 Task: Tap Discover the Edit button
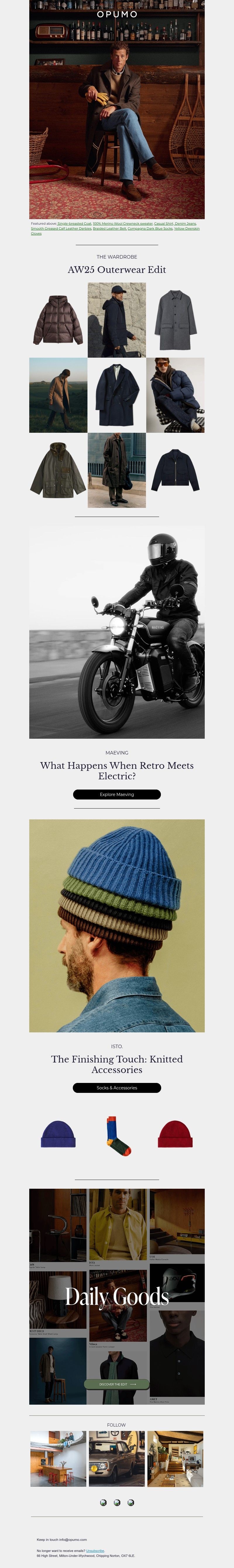point(116,1367)
